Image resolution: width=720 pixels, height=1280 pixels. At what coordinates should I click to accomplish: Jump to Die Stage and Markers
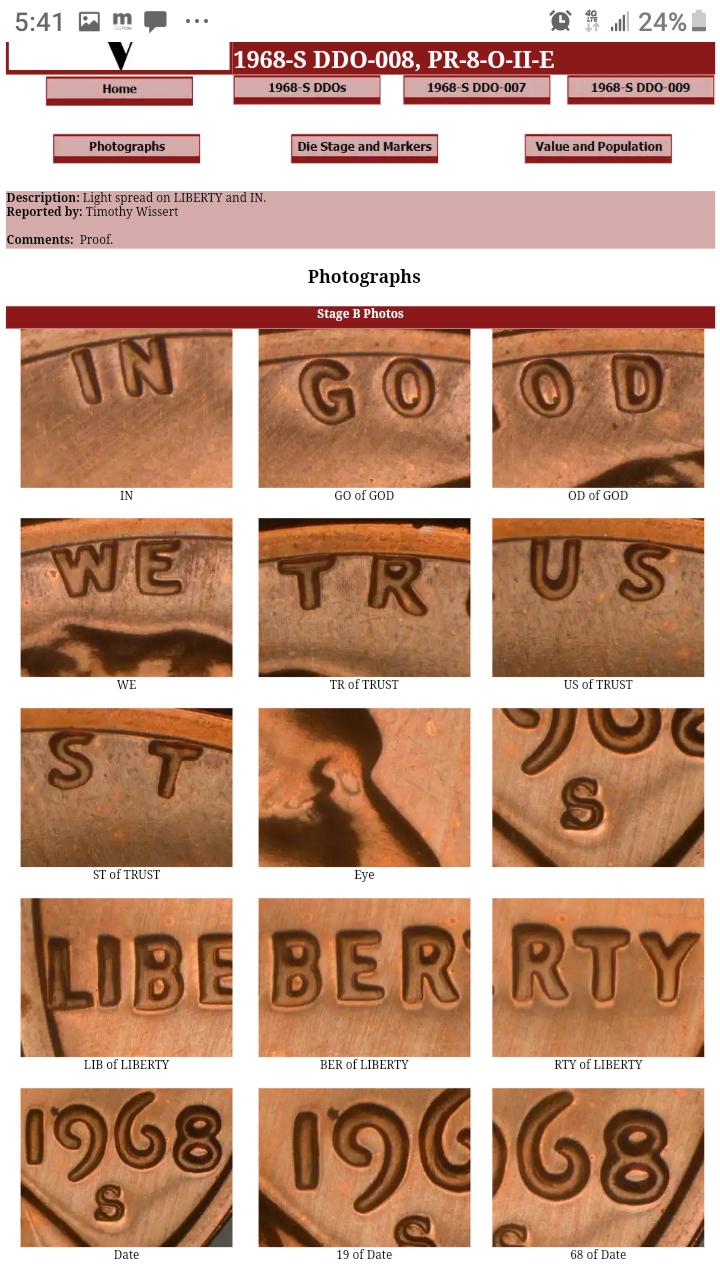click(x=364, y=147)
